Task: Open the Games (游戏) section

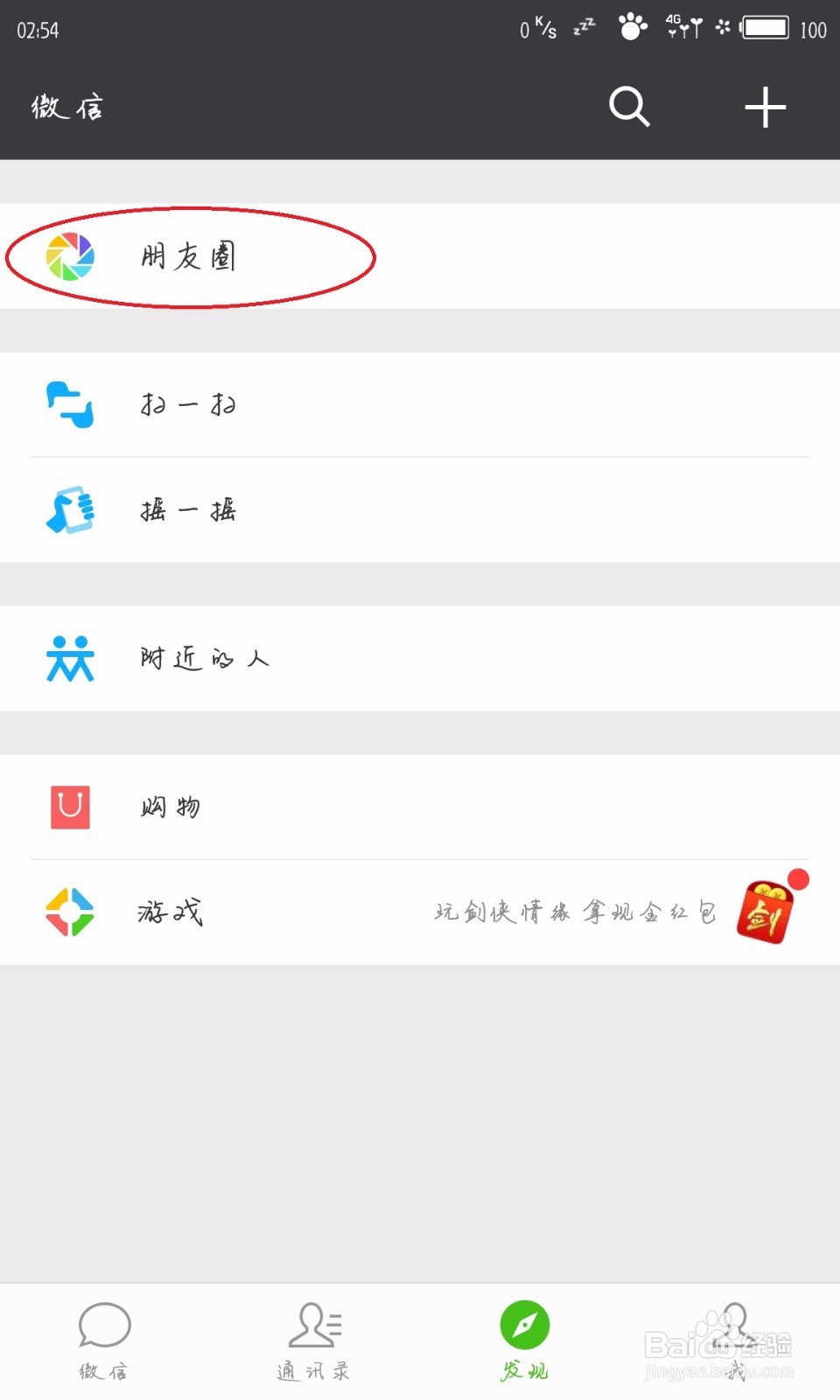Action: pos(169,912)
